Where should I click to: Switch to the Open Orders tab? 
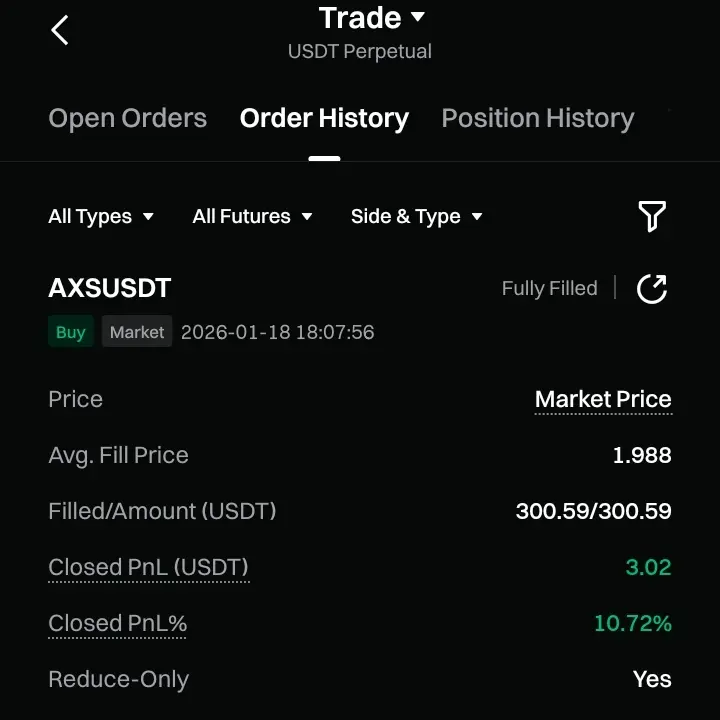[x=127, y=118]
